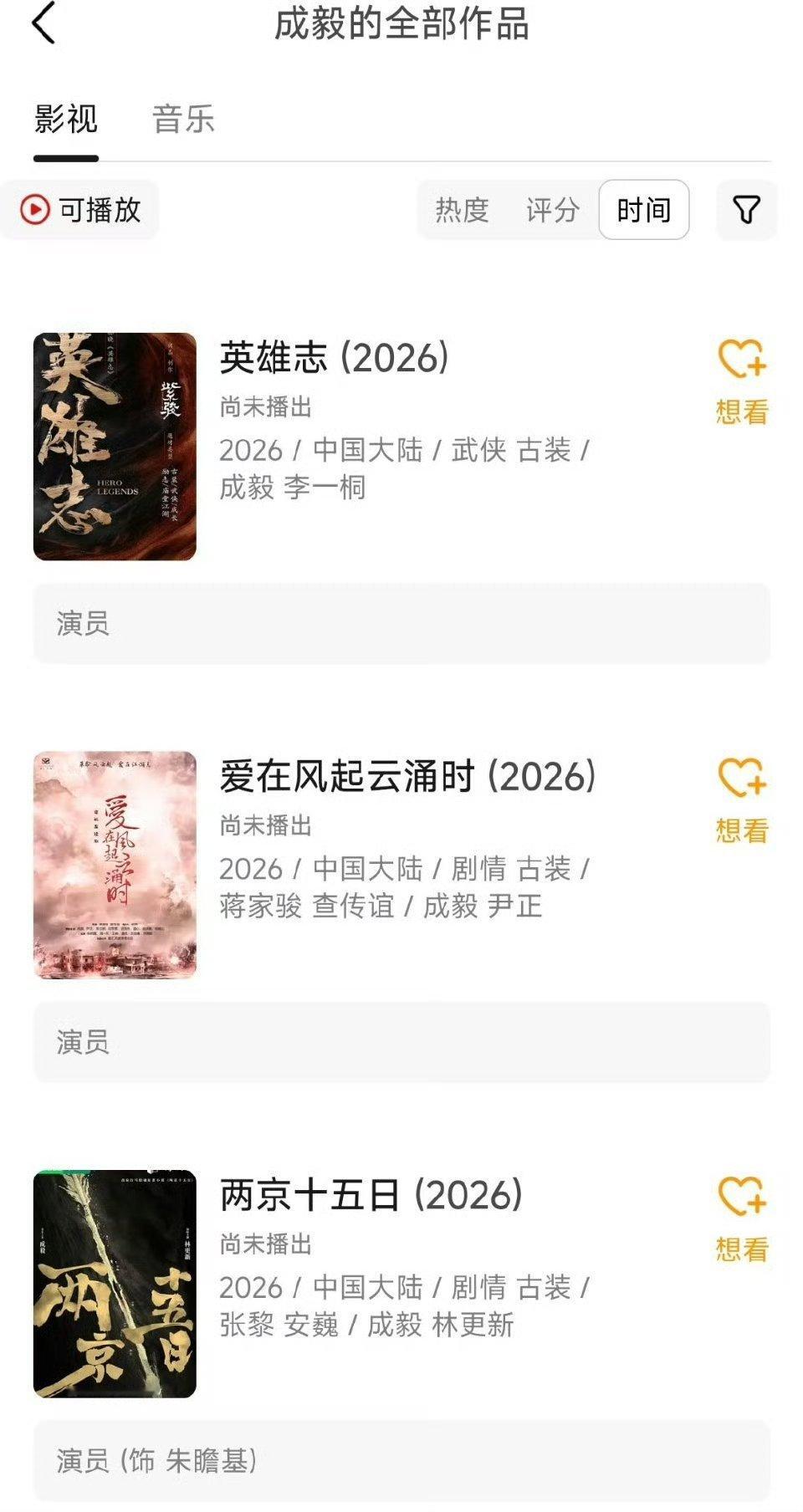Open the 英雄志 poster thumbnail
803x1512 pixels.
pyautogui.click(x=115, y=442)
